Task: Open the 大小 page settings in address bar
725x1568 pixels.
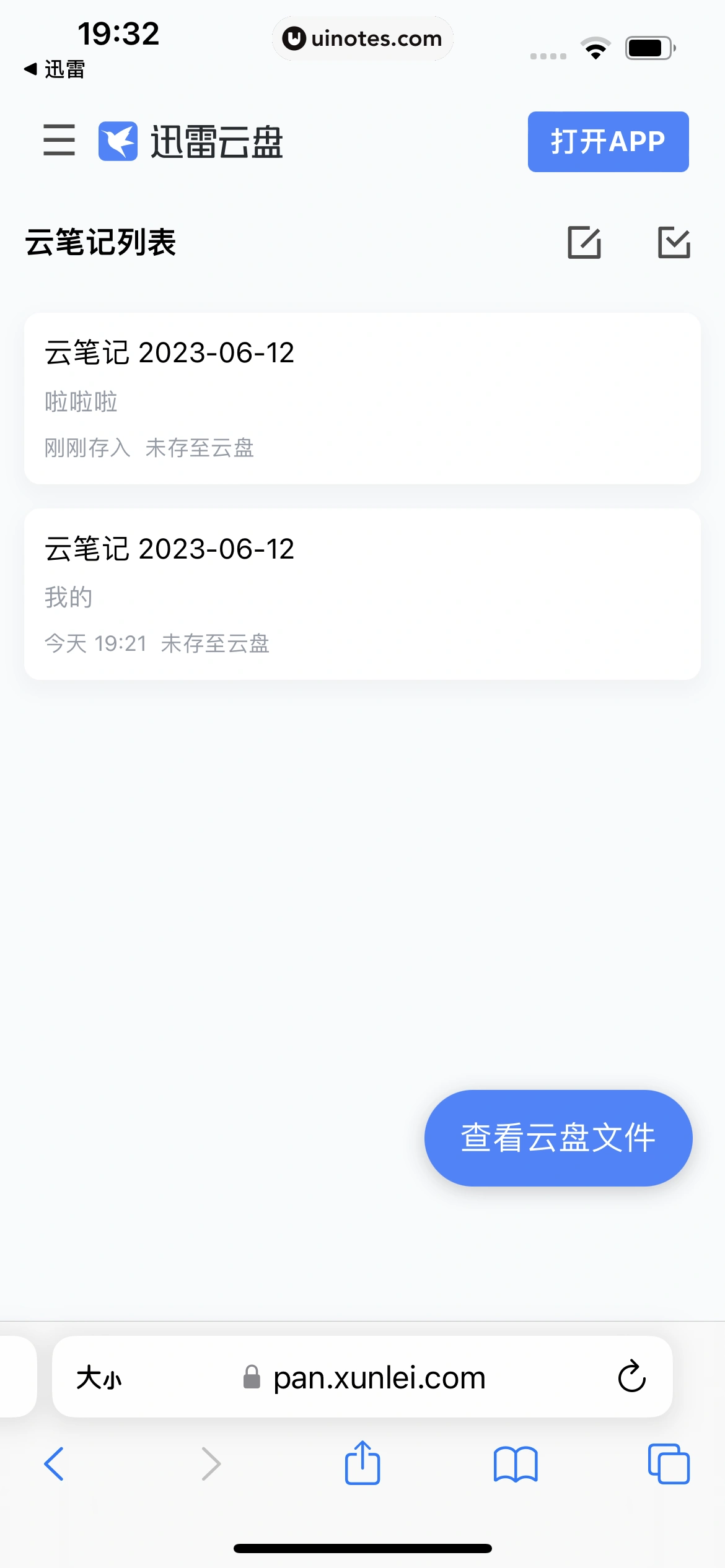Action: 99,1379
